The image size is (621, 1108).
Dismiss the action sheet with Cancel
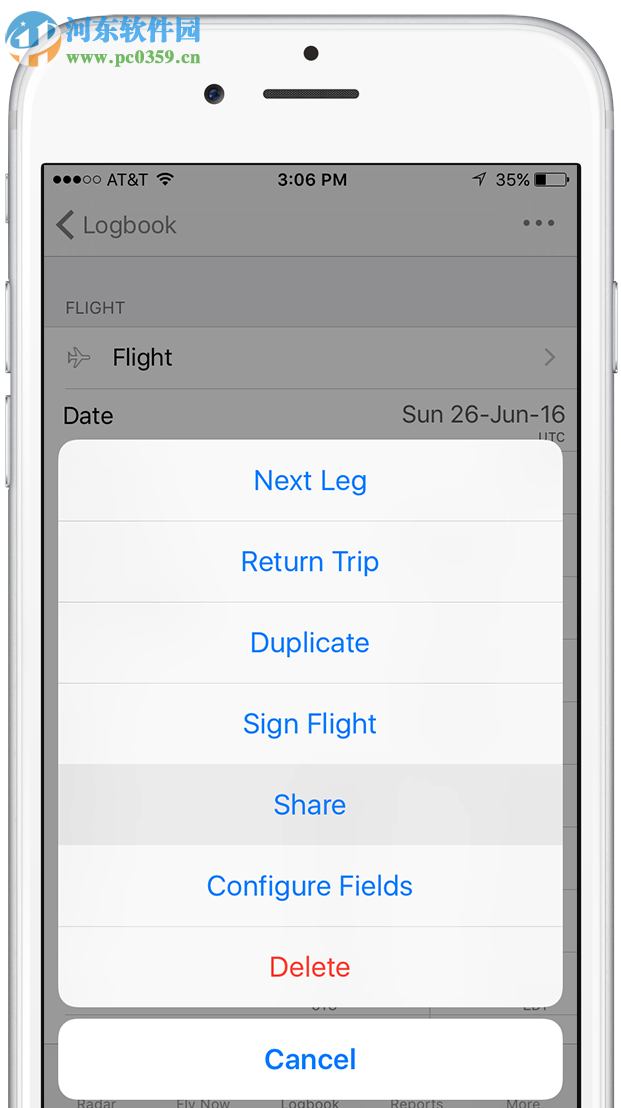pos(310,1059)
